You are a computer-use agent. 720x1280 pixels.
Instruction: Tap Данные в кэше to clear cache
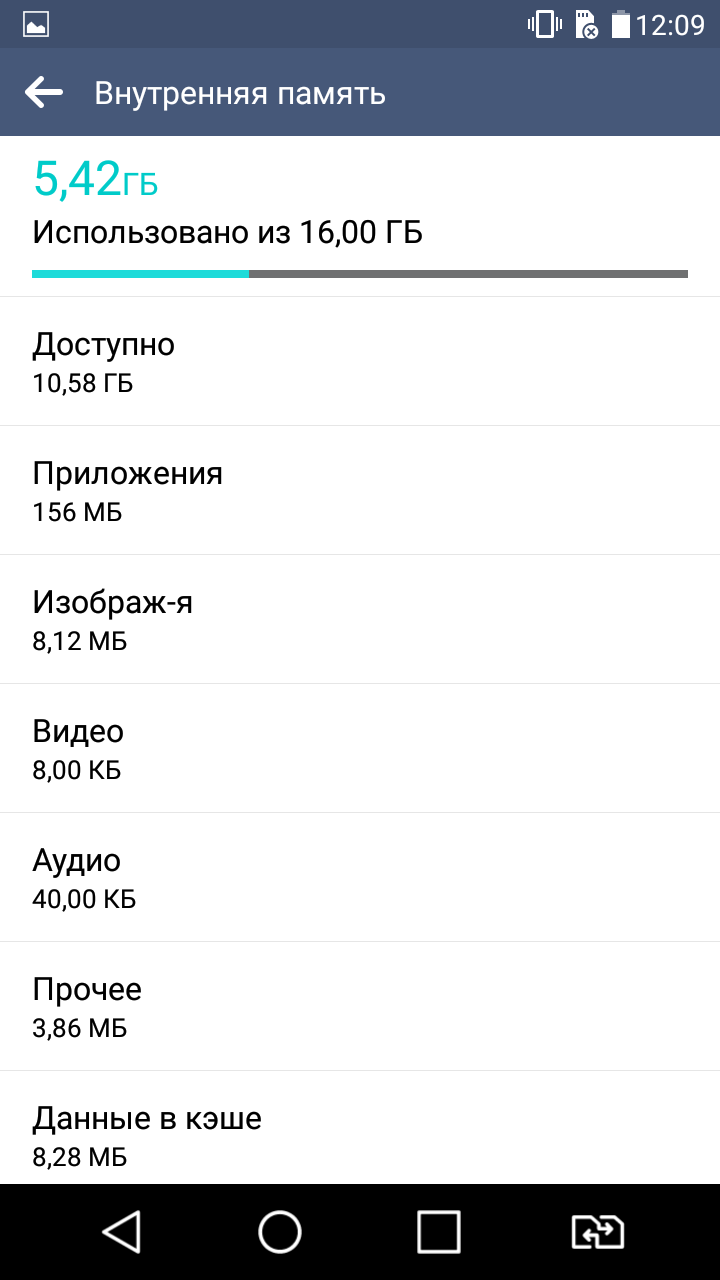pos(360,1128)
